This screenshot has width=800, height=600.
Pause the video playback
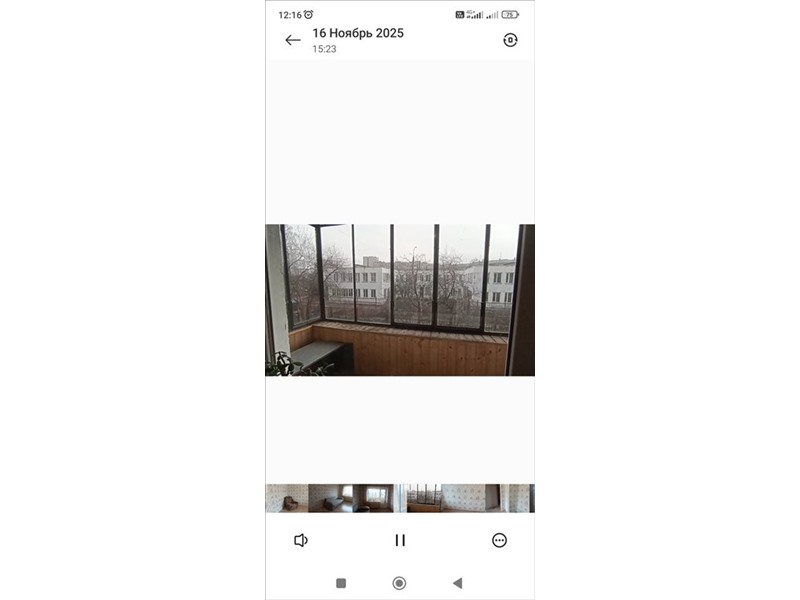400,540
